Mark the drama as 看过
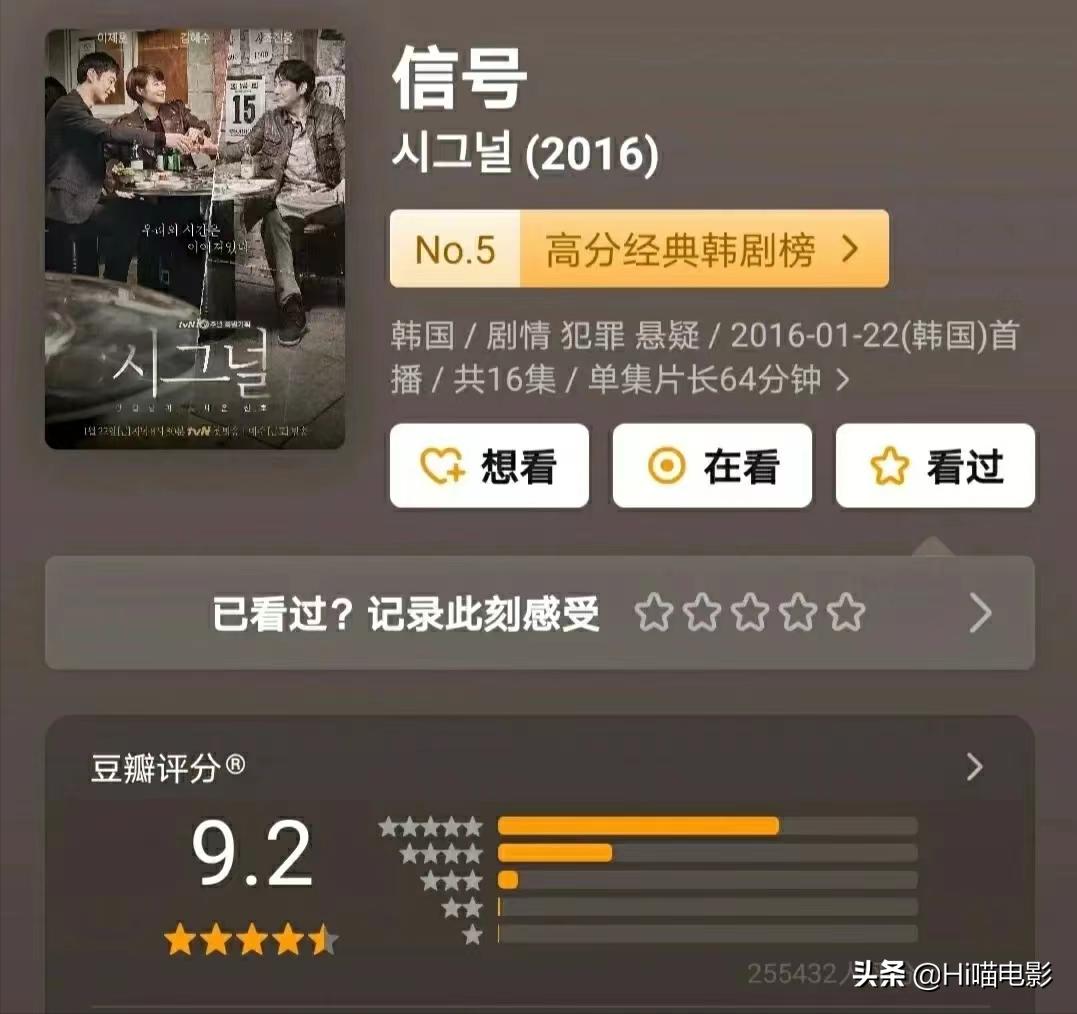1077x1014 pixels. [935, 466]
